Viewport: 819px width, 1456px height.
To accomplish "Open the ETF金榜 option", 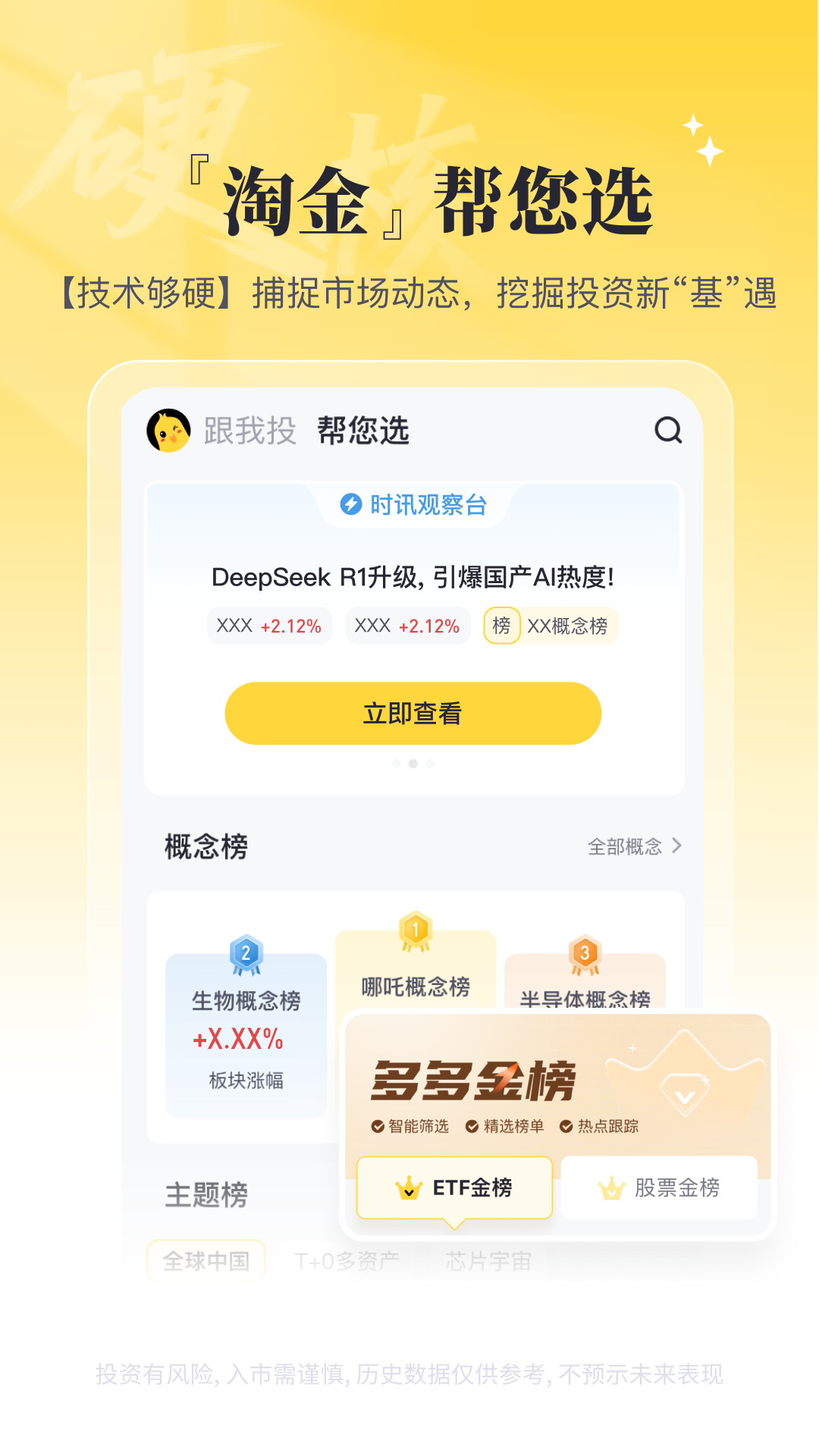I will (472, 1188).
